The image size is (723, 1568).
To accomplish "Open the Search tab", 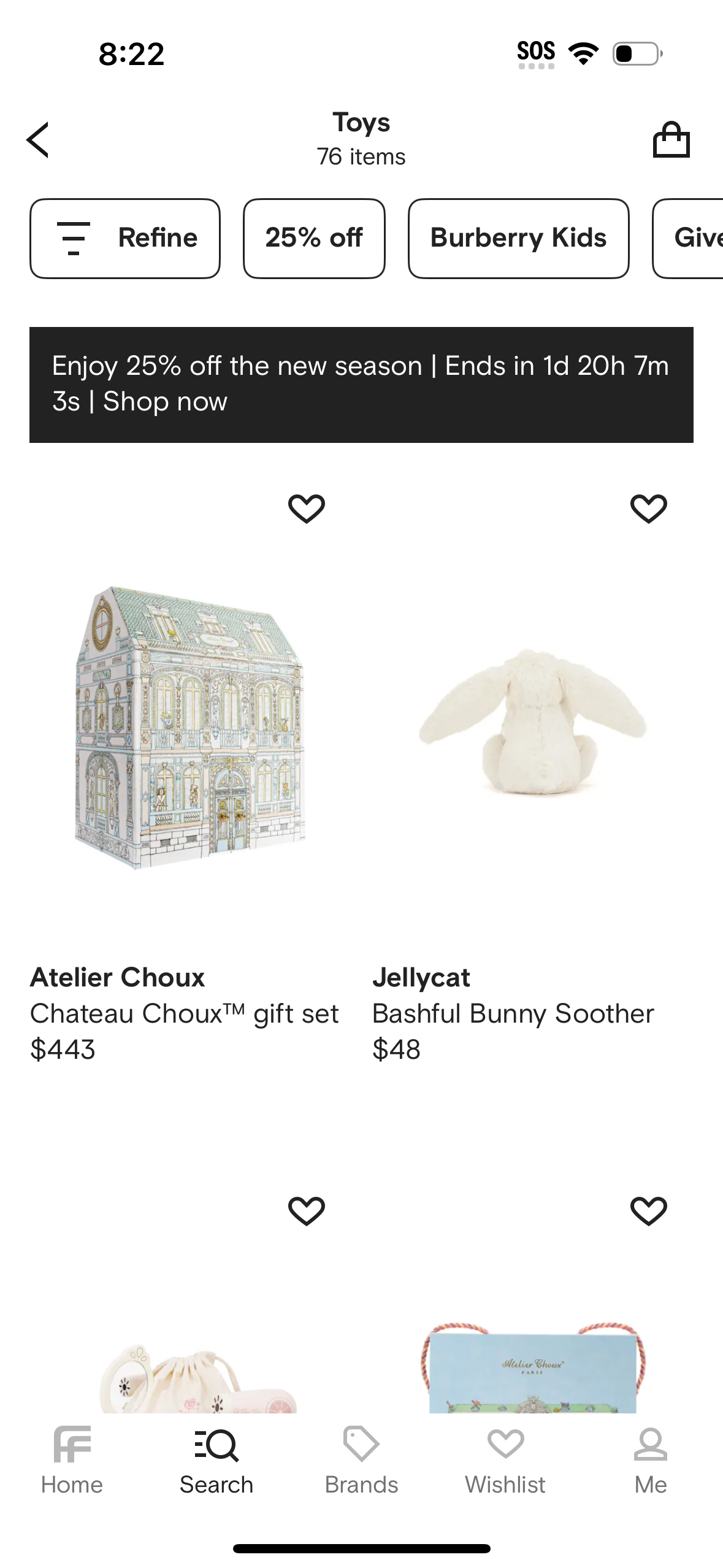I will pos(216,1461).
